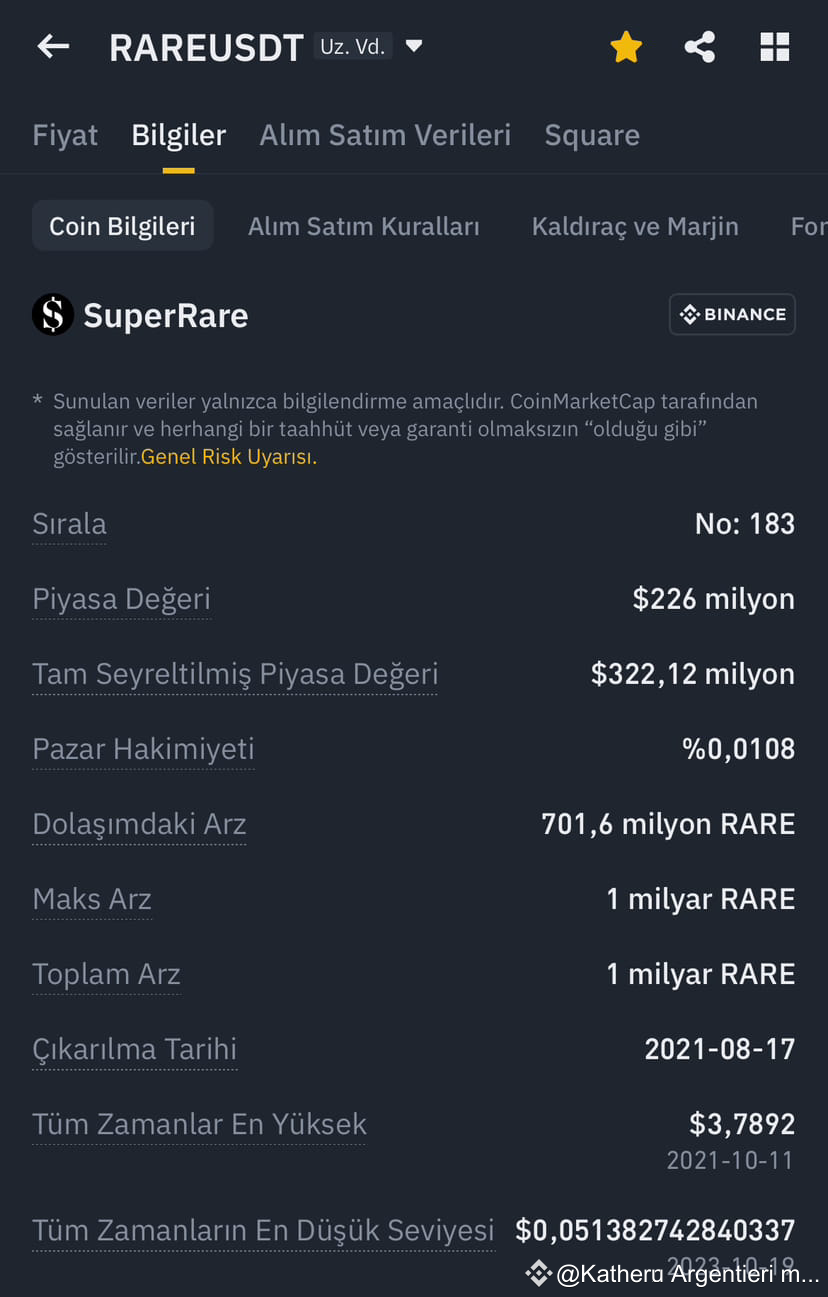Open the Kaldıraç ve Marjin section

[x=634, y=226]
